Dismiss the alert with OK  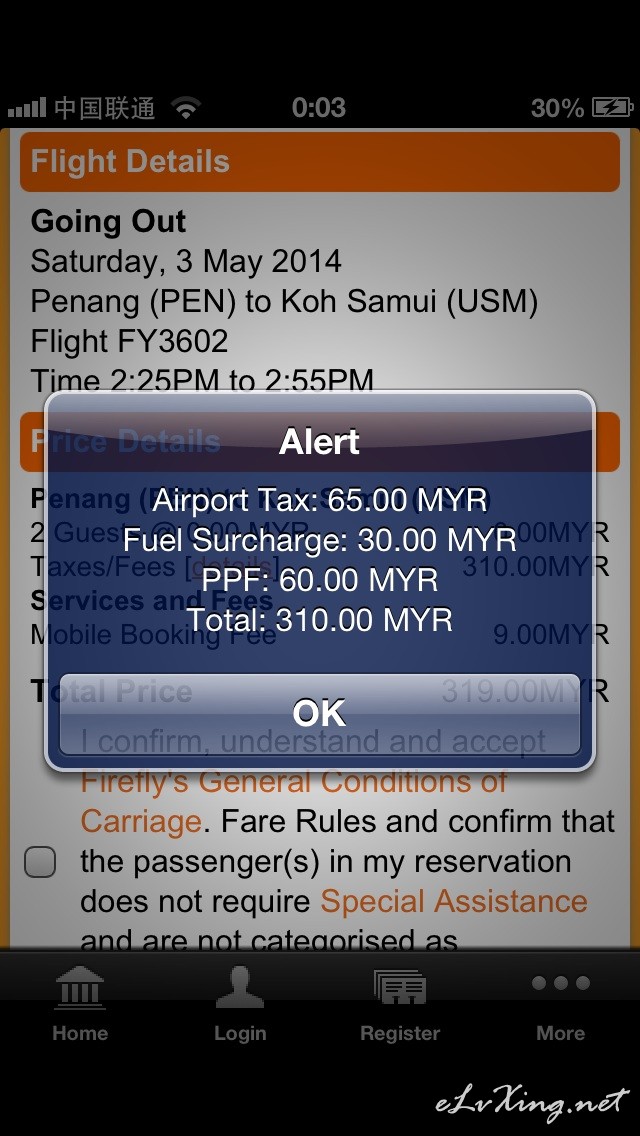click(320, 714)
